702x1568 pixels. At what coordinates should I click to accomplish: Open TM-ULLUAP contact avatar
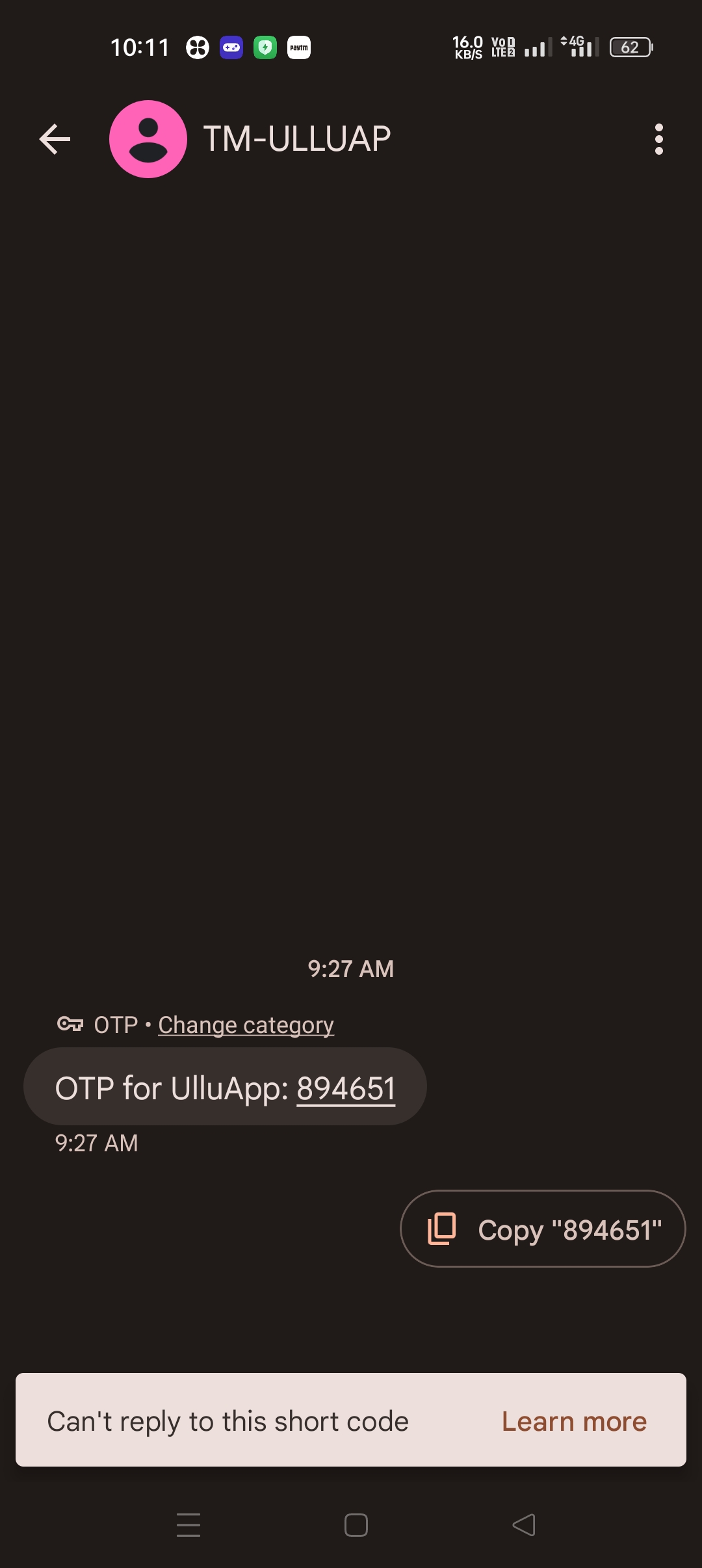pyautogui.click(x=148, y=139)
